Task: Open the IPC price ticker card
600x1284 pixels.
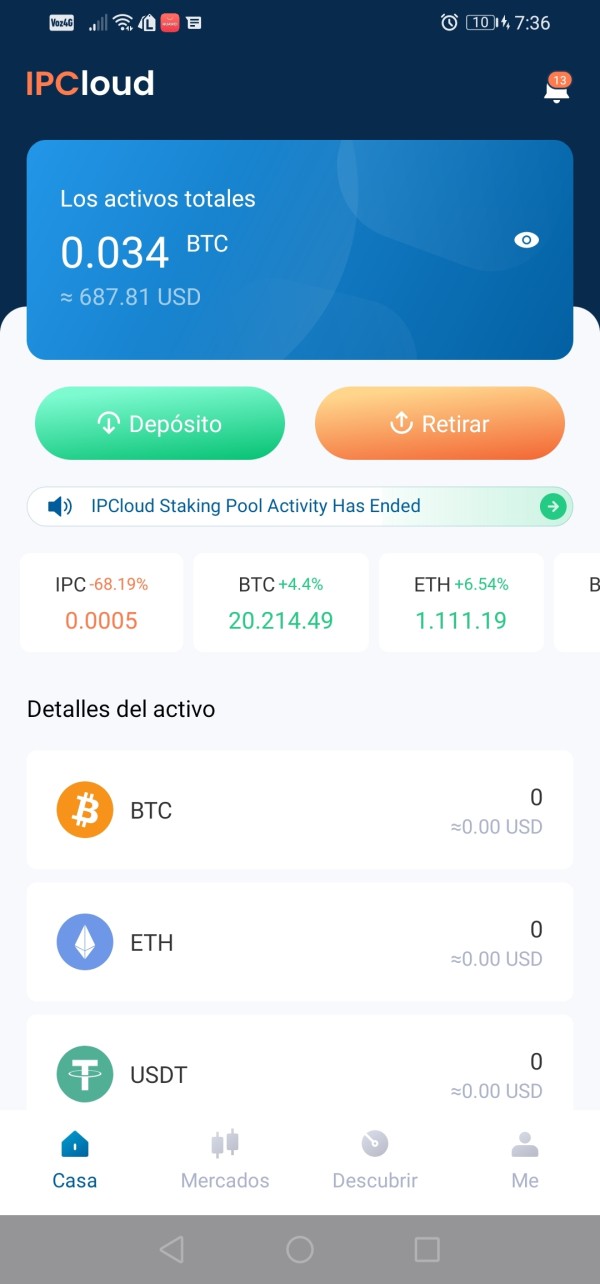Action: coord(101,602)
